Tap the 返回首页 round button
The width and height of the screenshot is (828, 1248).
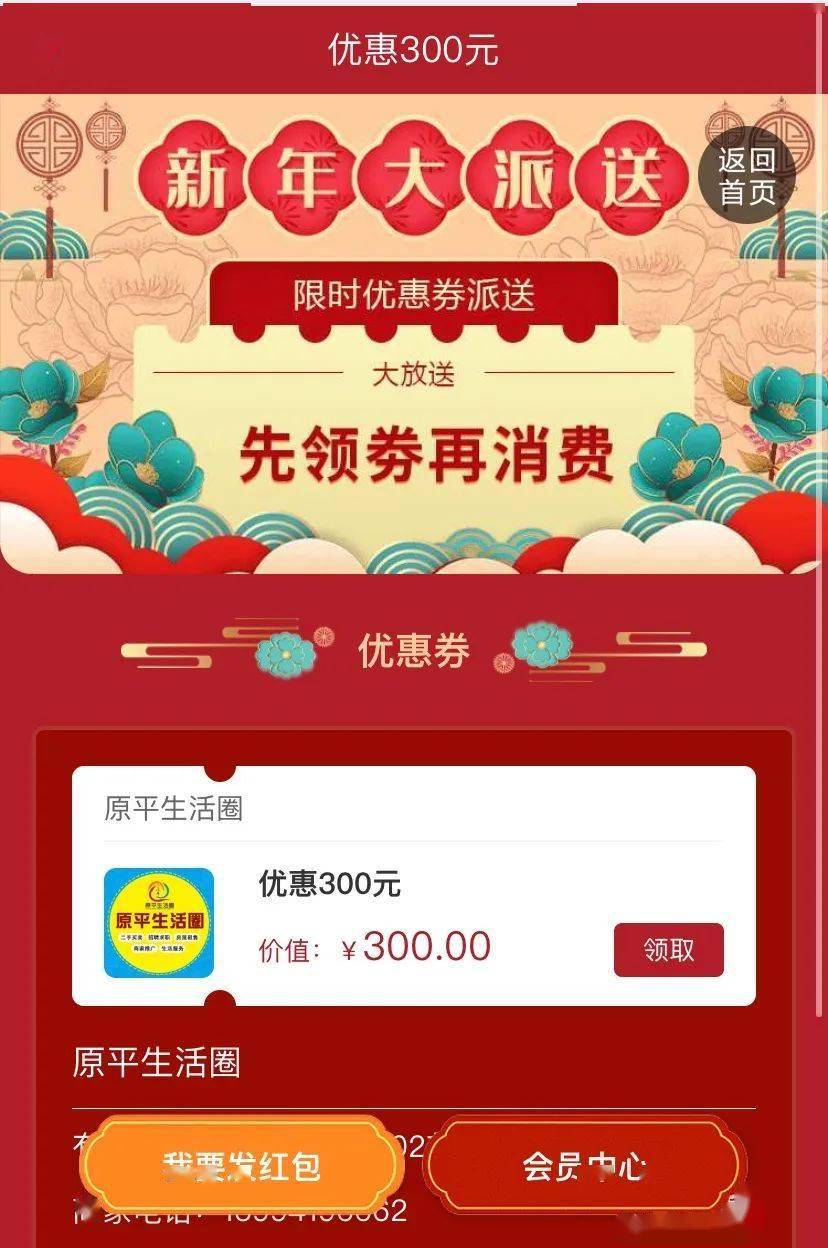[x=746, y=174]
